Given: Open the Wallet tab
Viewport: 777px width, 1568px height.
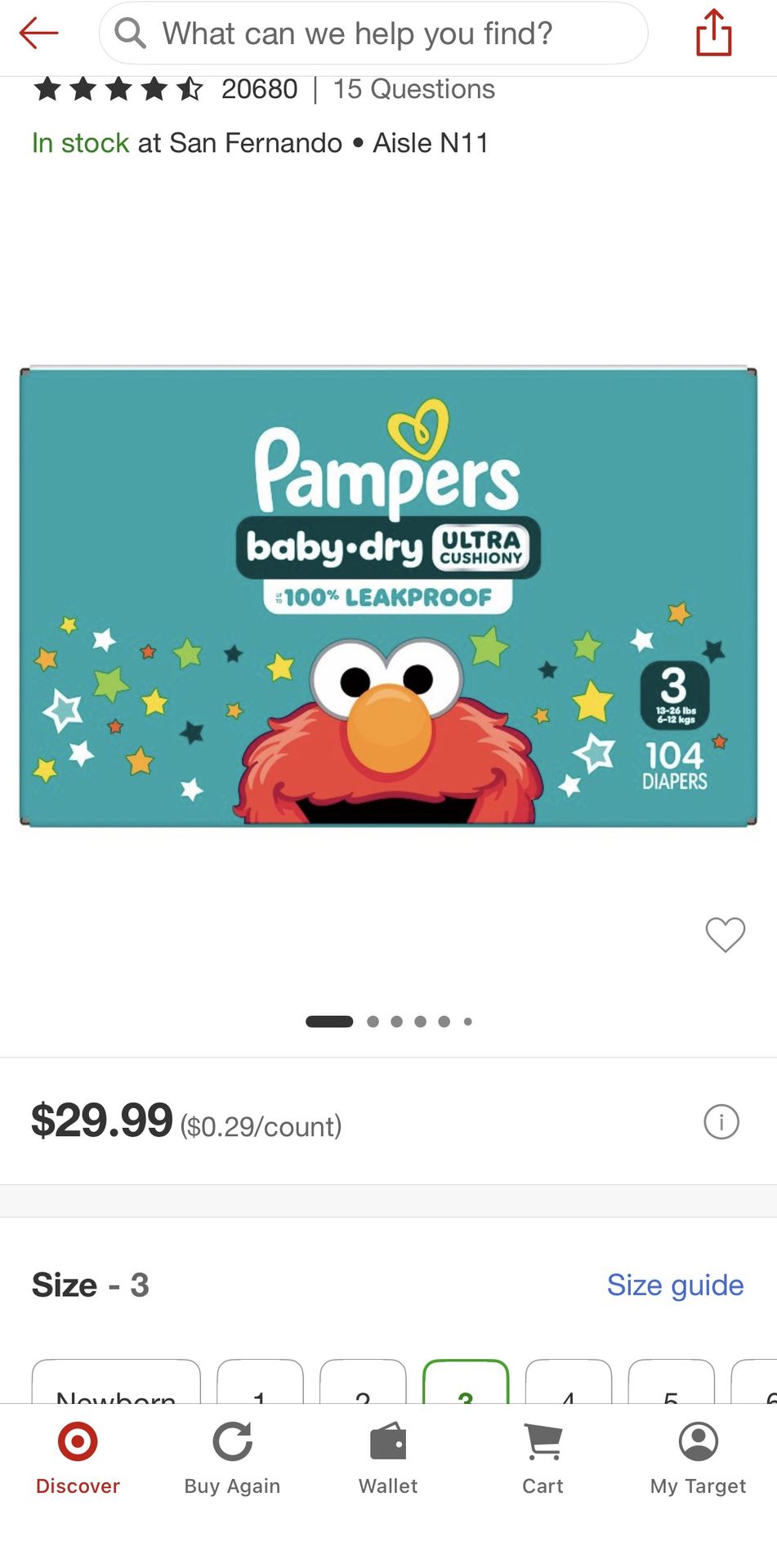Looking at the screenshot, I should tap(388, 1458).
